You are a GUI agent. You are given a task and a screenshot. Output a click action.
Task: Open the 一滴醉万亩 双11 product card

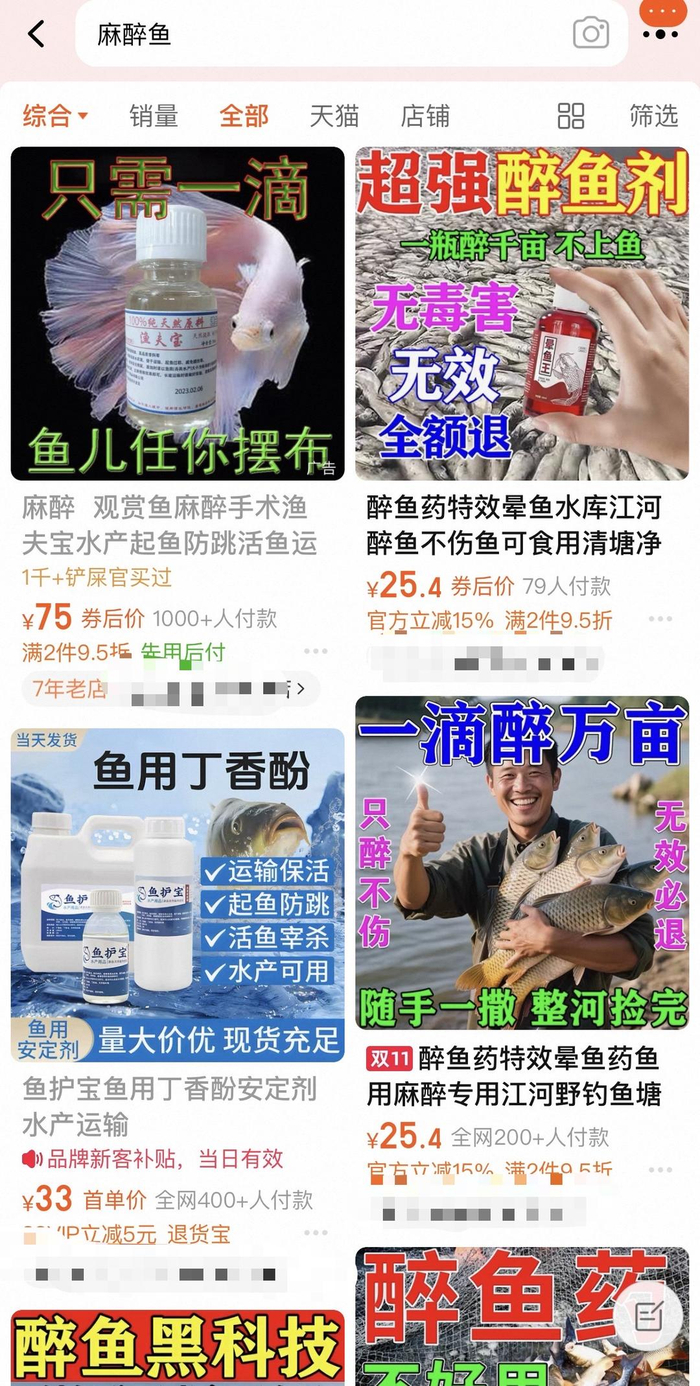[522, 862]
